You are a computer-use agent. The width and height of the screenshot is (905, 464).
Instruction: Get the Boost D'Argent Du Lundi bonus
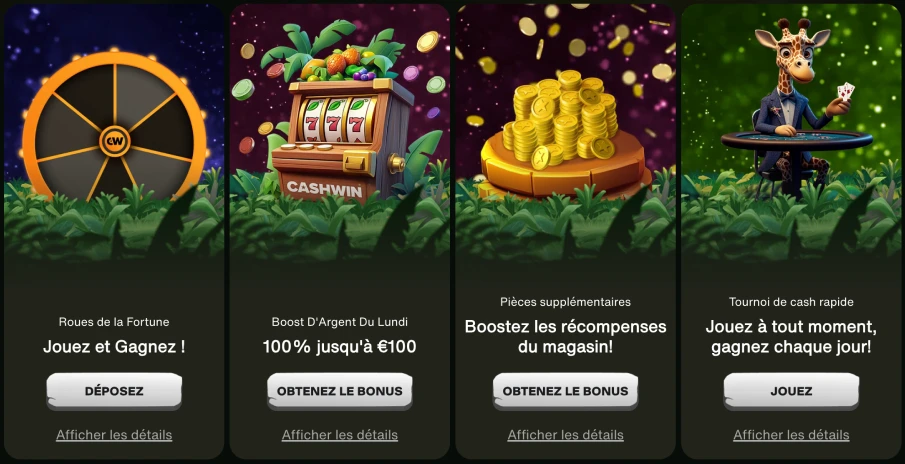click(340, 391)
